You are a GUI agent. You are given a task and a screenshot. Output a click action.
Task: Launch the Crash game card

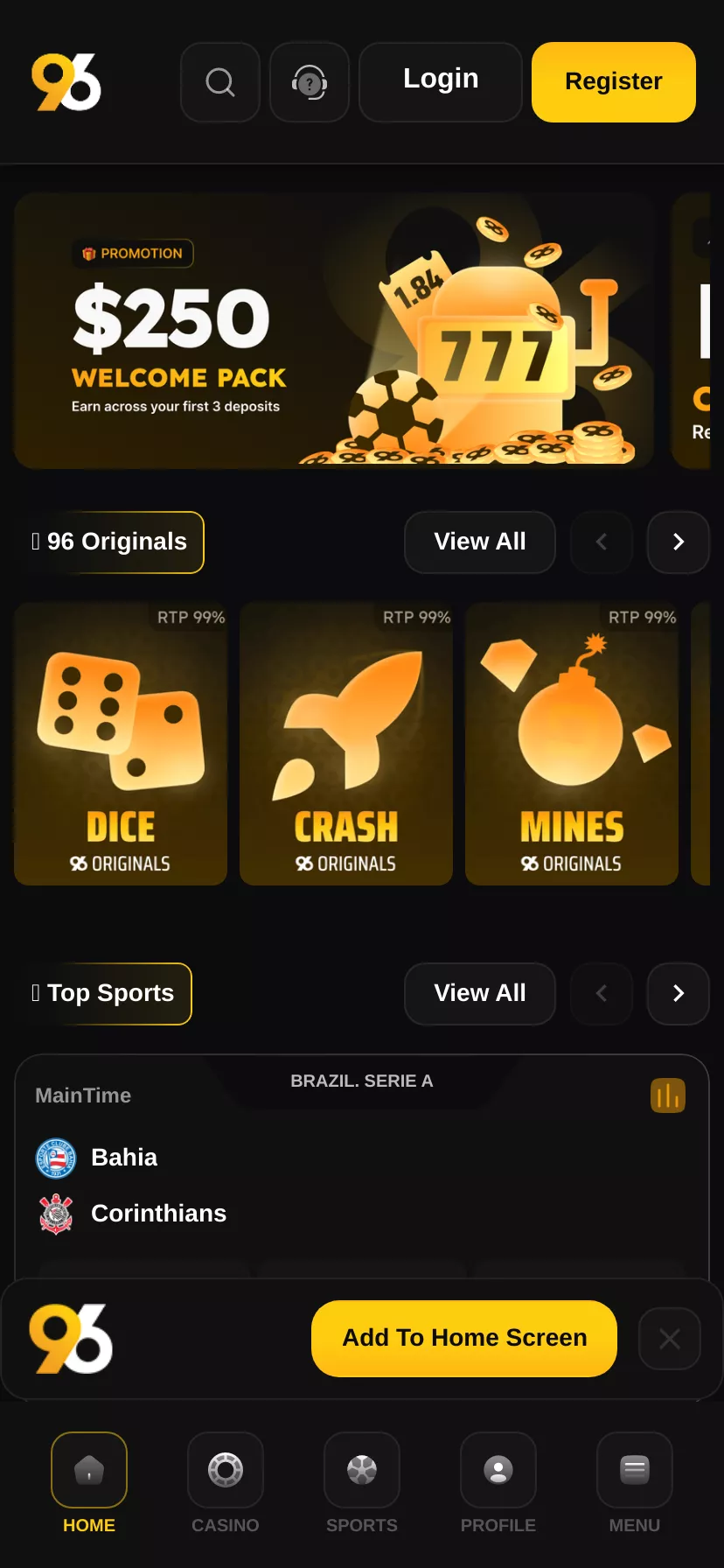[x=346, y=744]
